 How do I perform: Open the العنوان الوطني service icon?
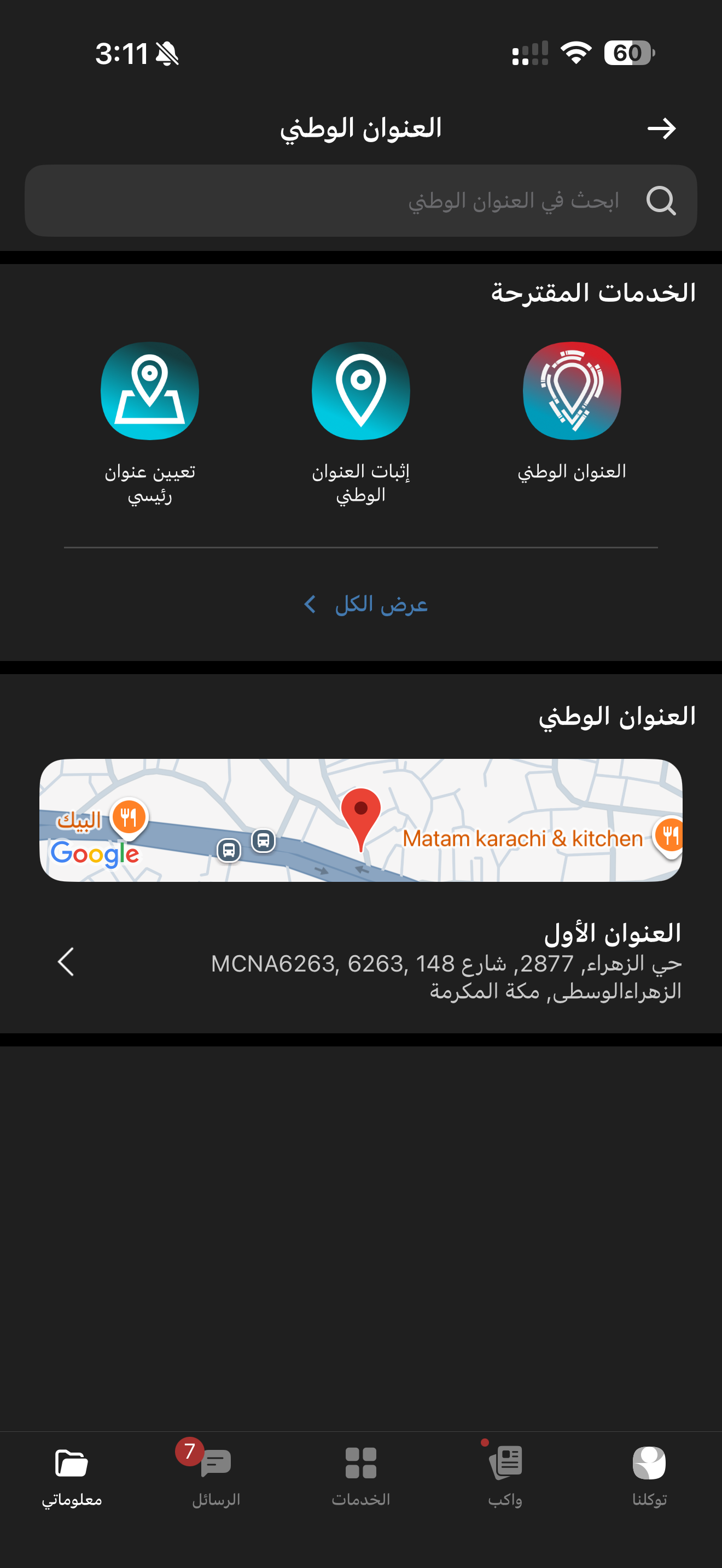point(571,391)
